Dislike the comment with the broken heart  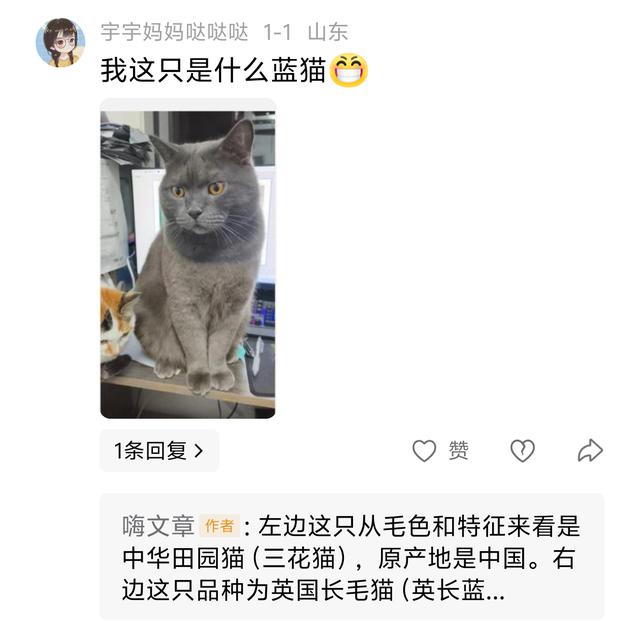(522, 451)
